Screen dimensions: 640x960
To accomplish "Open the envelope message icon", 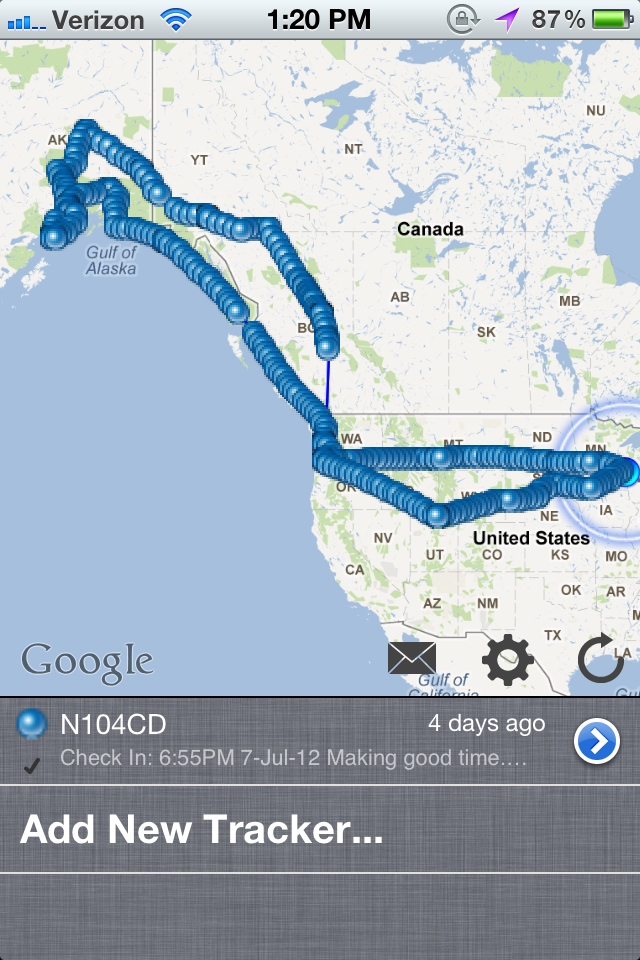I will pos(412,659).
